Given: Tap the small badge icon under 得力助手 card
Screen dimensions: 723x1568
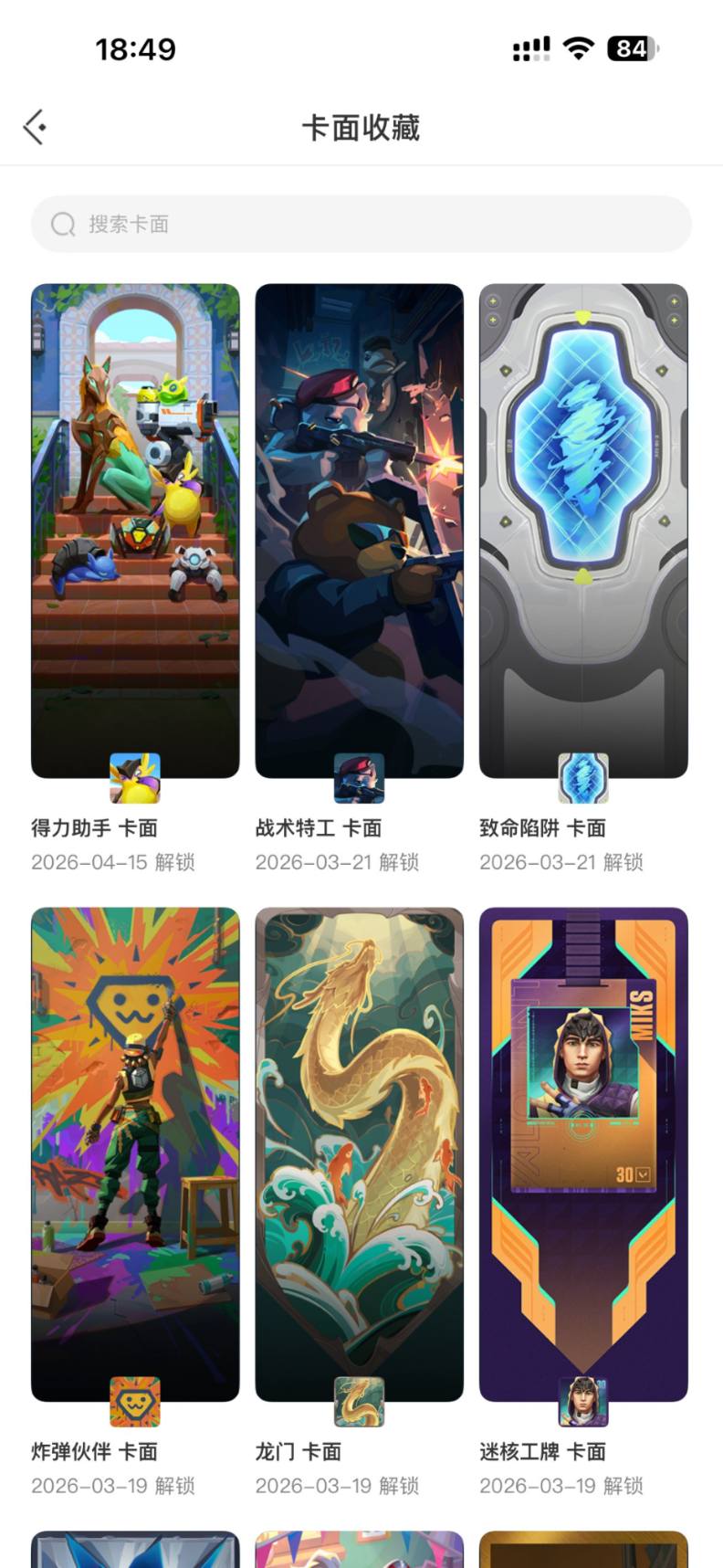Looking at the screenshot, I should pyautogui.click(x=134, y=775).
